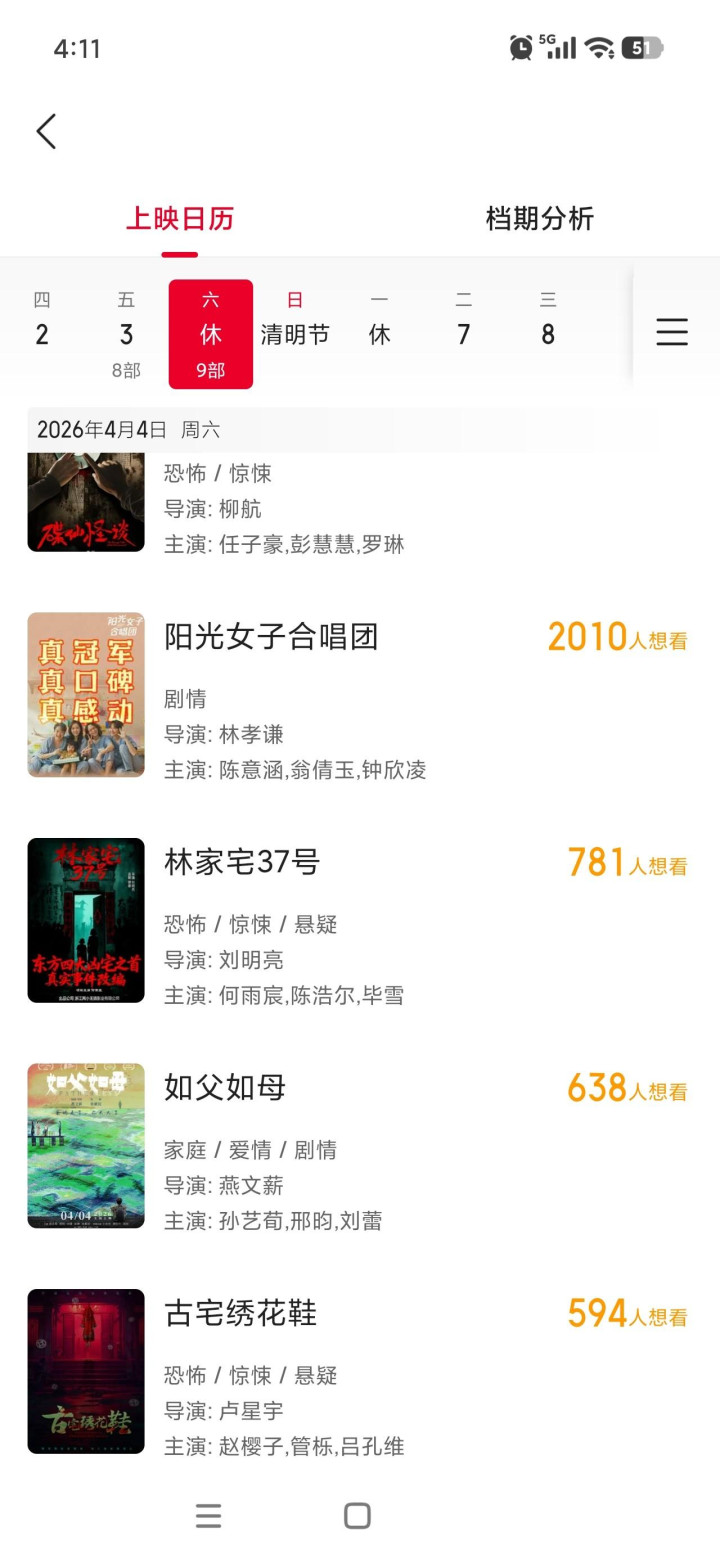
Task: Open the hamburger menu beside the dates
Action: pos(672,332)
